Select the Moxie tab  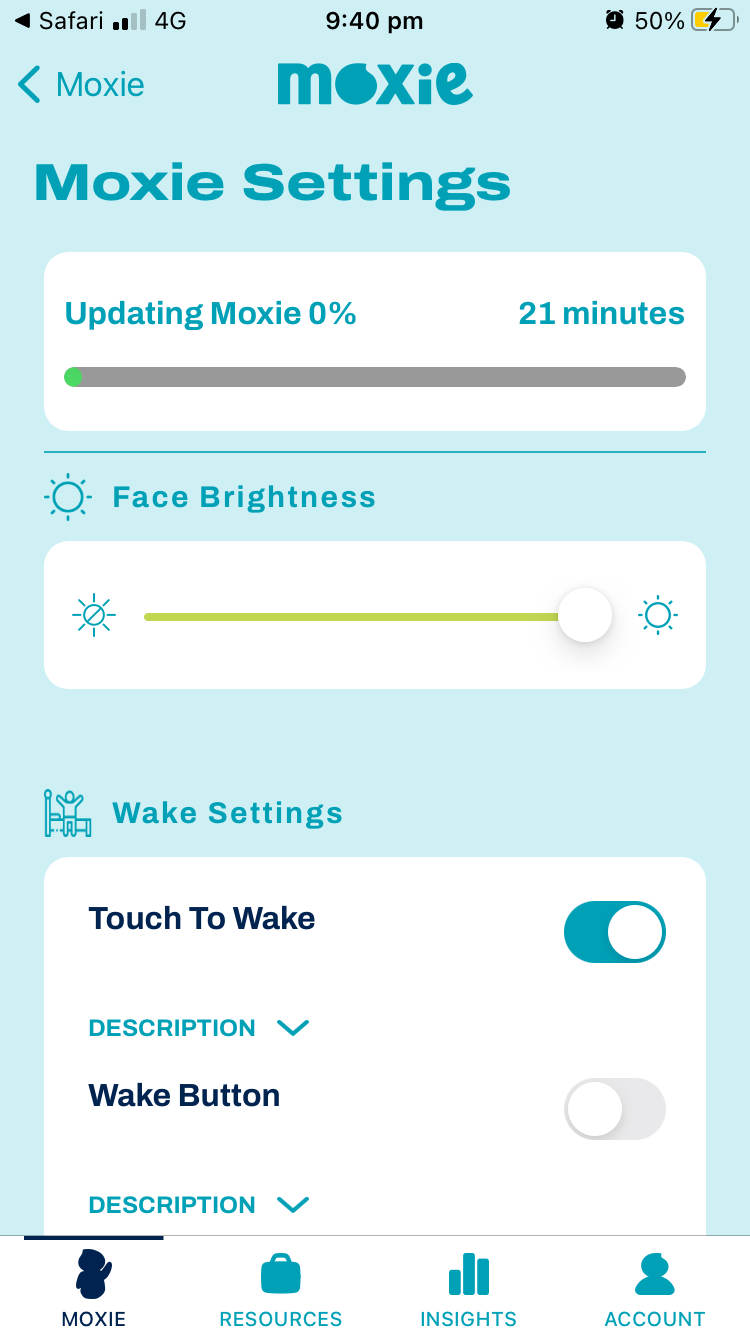coord(94,1288)
